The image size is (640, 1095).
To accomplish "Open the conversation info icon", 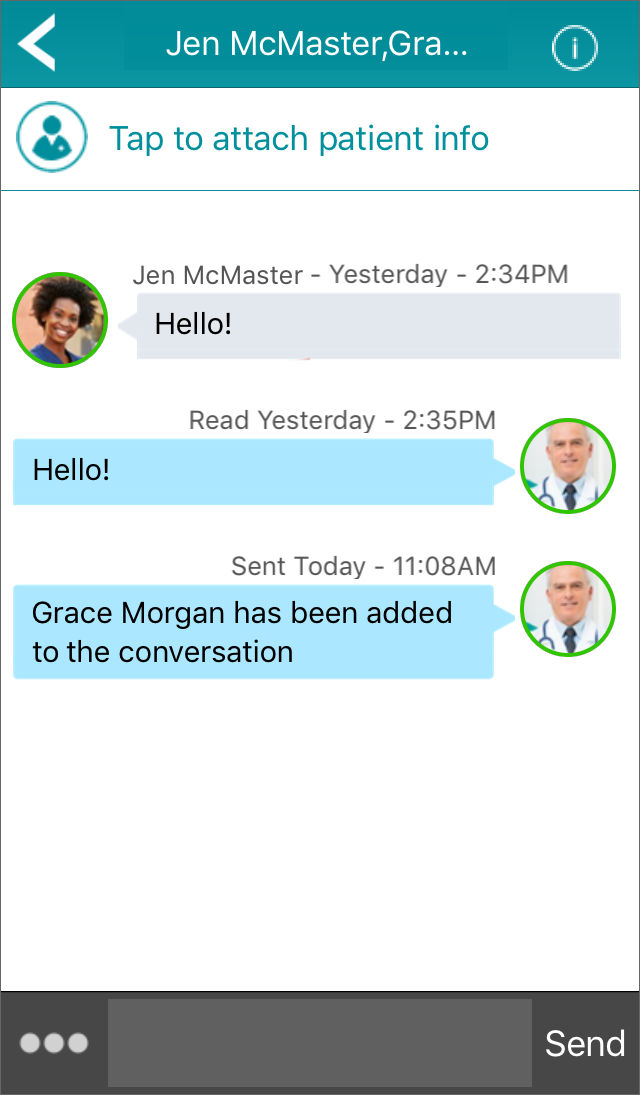I will click(574, 46).
